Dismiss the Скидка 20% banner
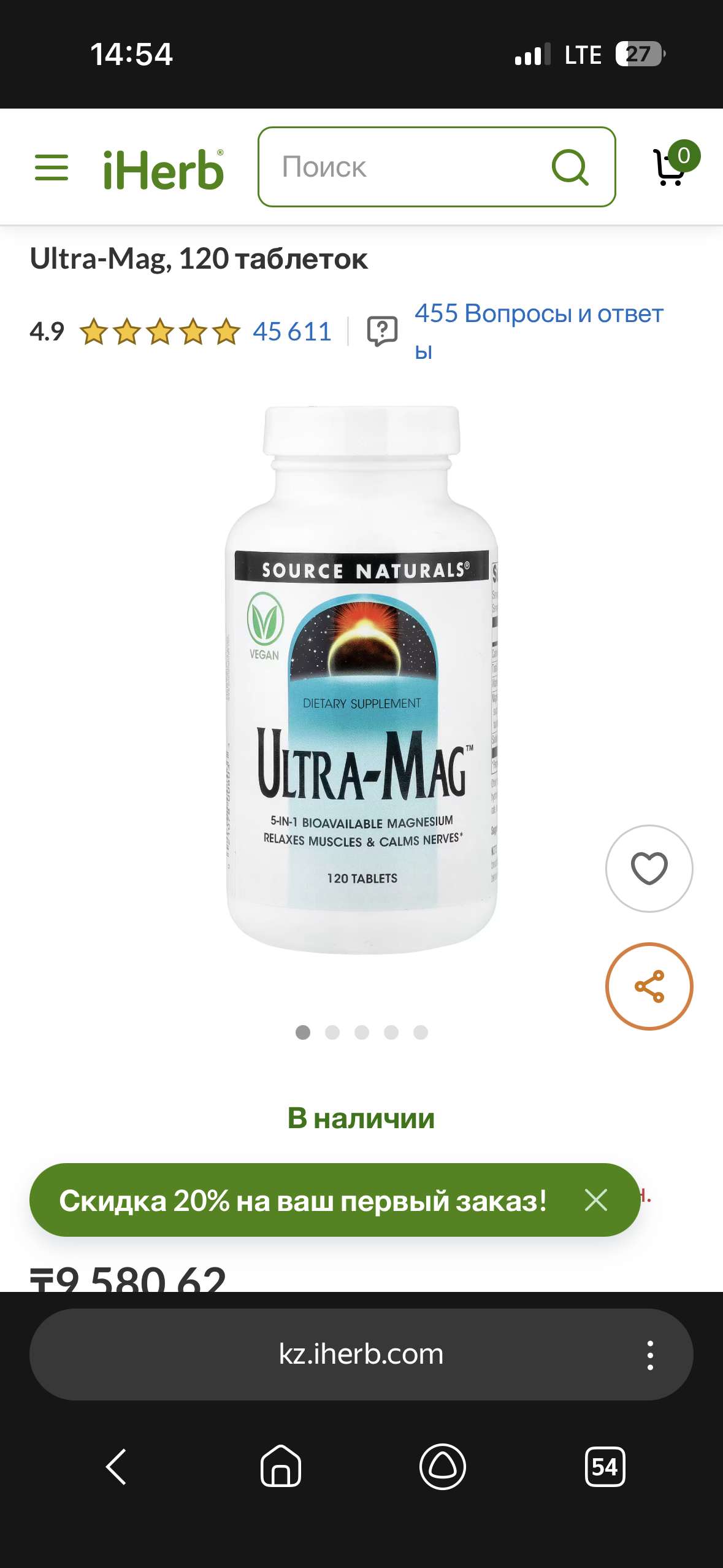 595,1200
